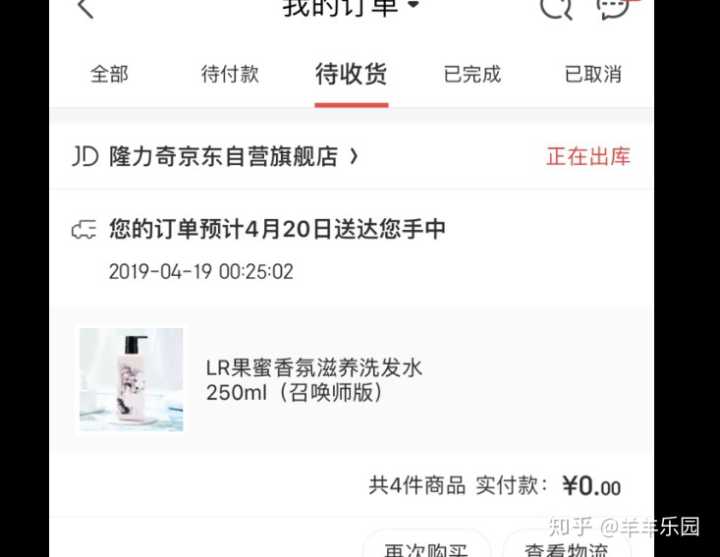Open 隆力奇京东自营旗舰店 store page
720x557 pixels.
tap(223, 157)
